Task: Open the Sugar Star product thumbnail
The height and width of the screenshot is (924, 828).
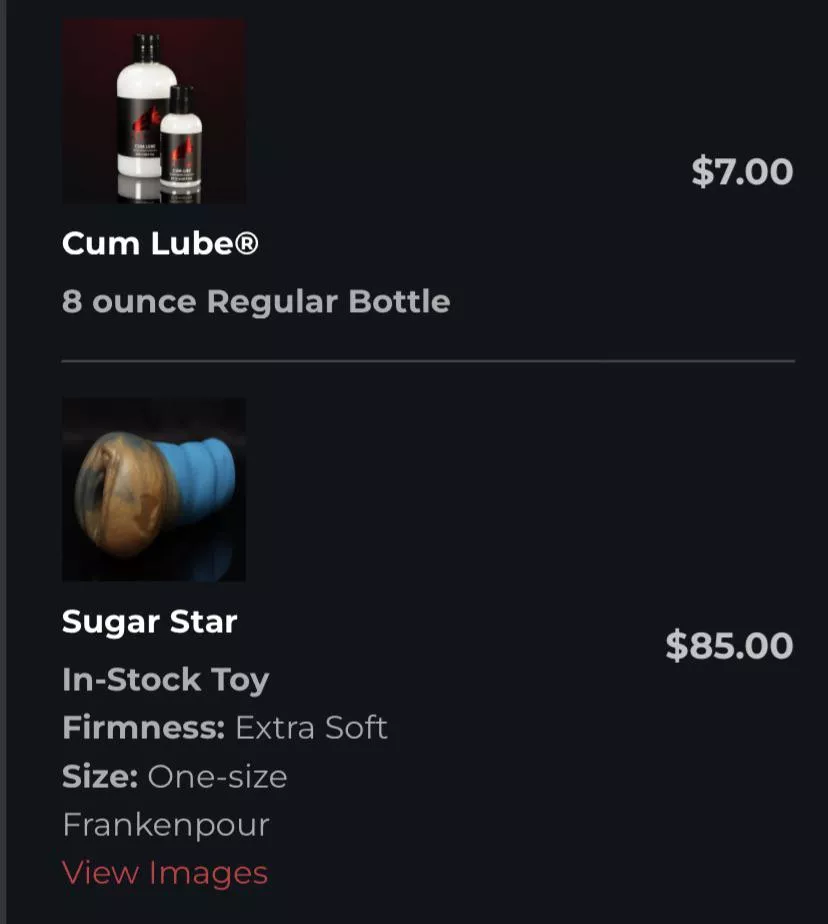Action: (154, 490)
